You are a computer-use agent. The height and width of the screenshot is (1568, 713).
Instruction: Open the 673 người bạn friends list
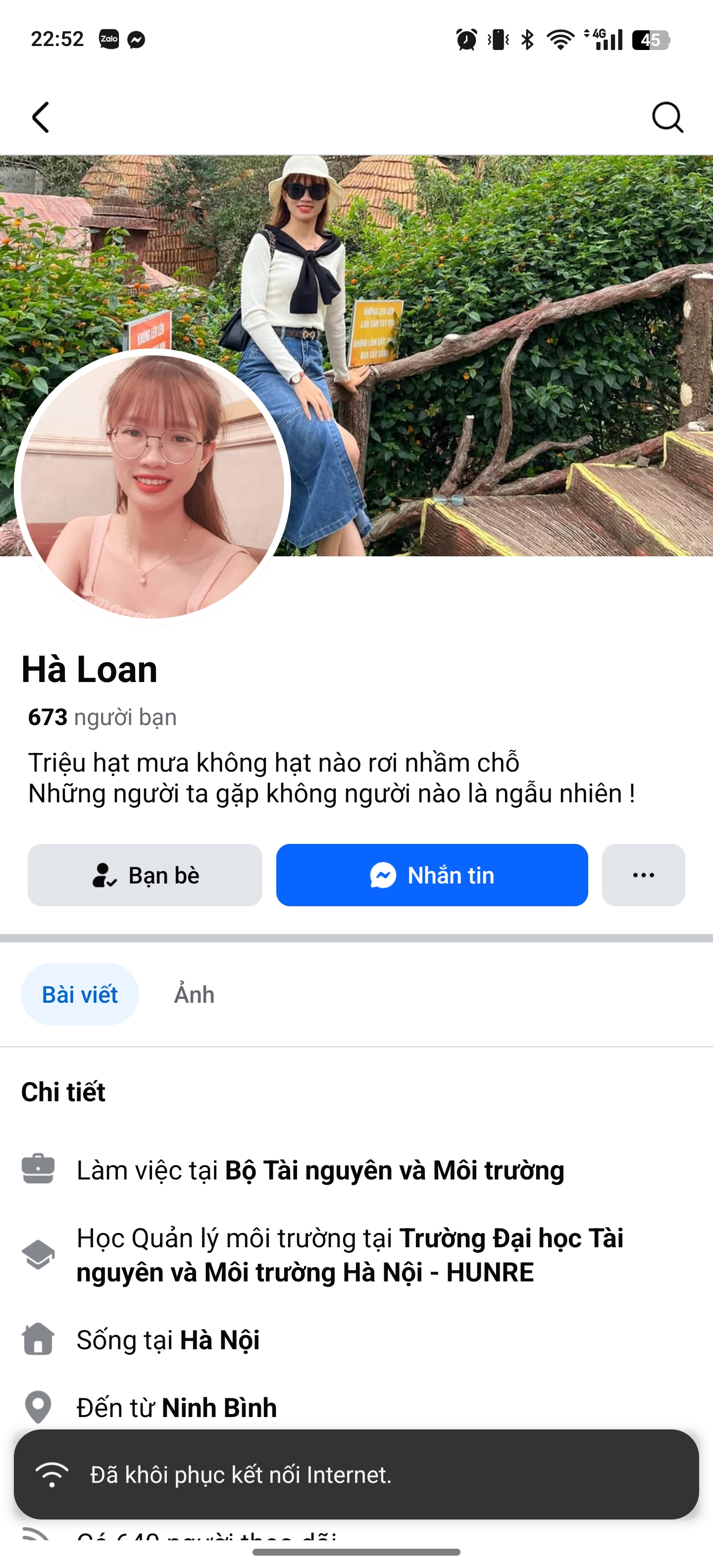(102, 717)
